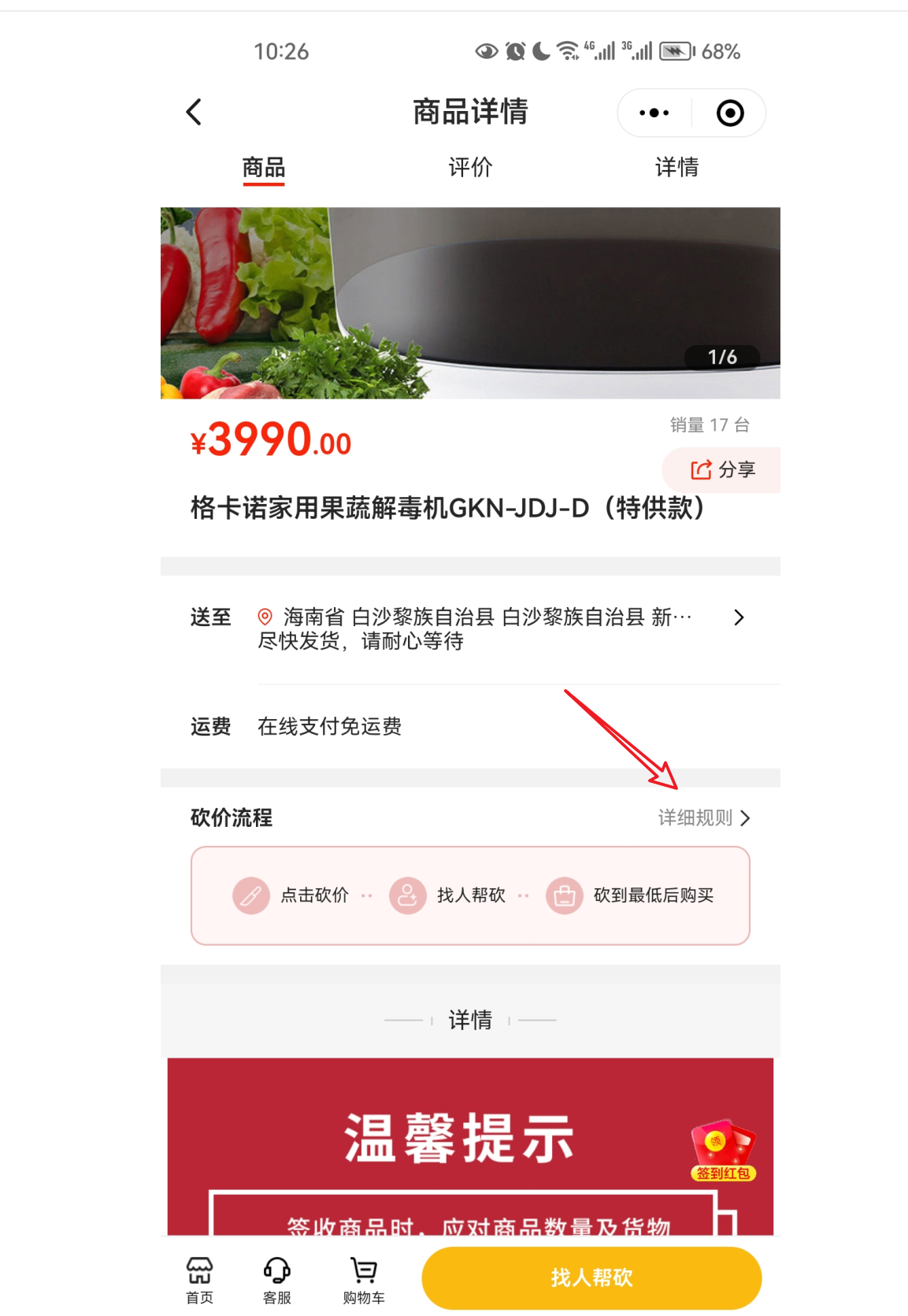
Task: Select the 商品 tab
Action: click(263, 167)
